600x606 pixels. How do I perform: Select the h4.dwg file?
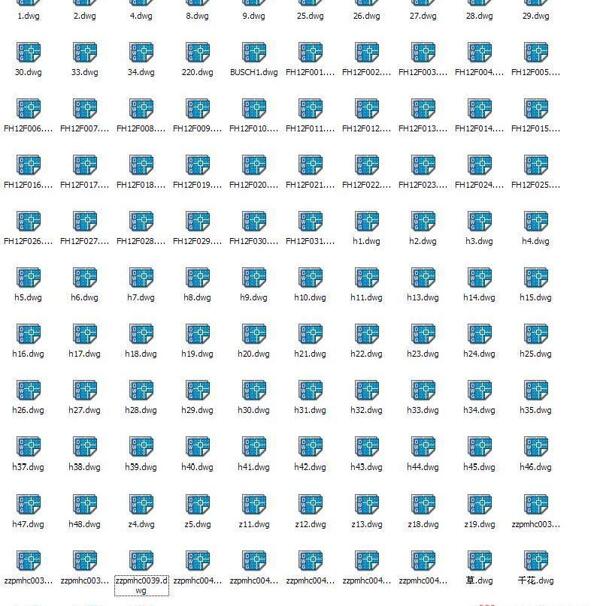tap(535, 223)
